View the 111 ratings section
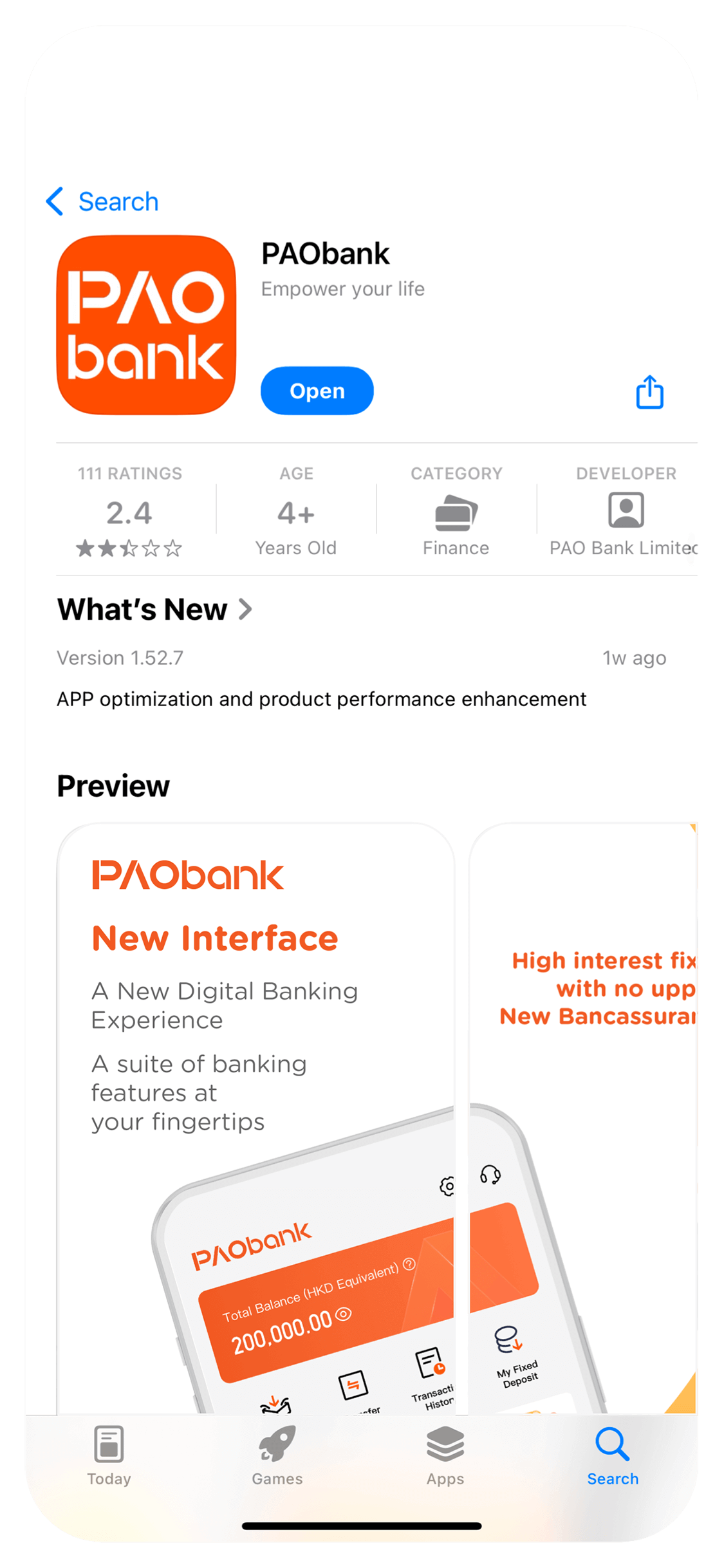This screenshot has height=1568, width=724. [129, 512]
